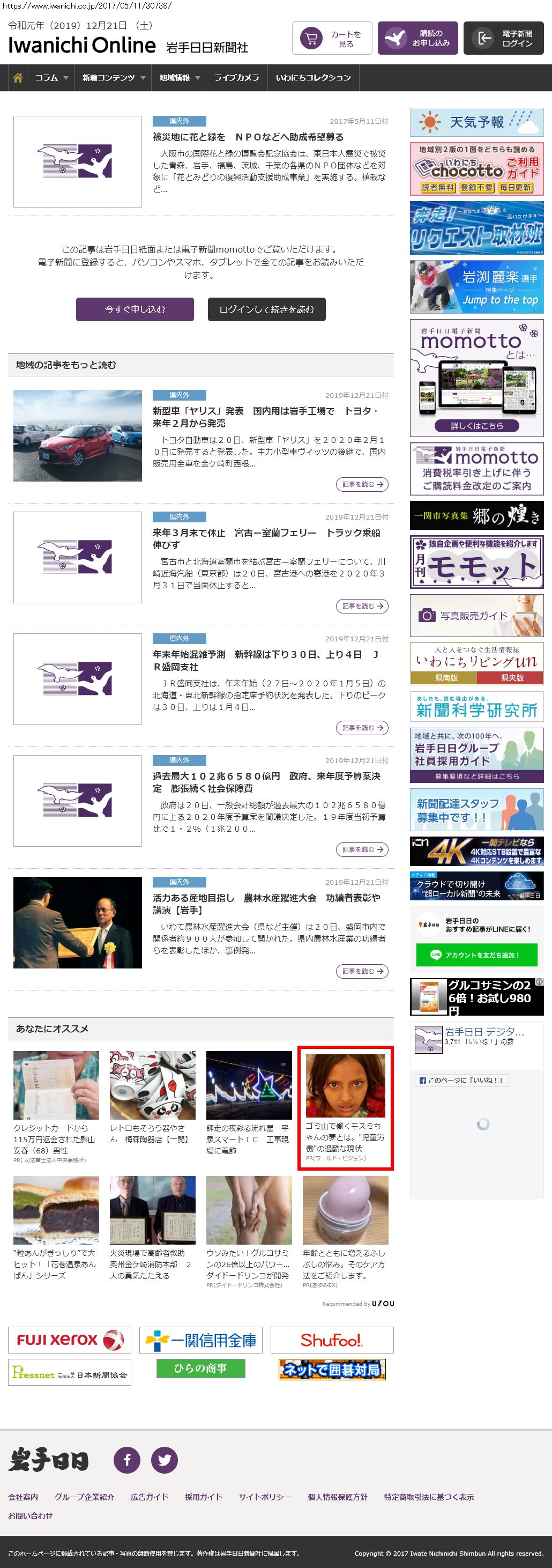Tap アカウントを友だち追加 for LINE
Image resolution: width=552 pixels, height=1568 pixels.
click(x=476, y=955)
